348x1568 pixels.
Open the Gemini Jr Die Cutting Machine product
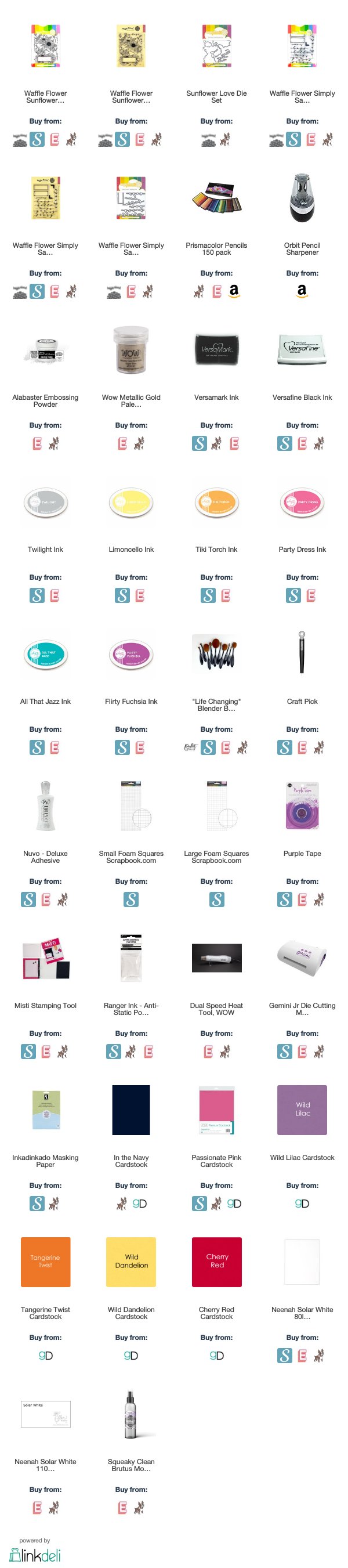[x=302, y=959]
